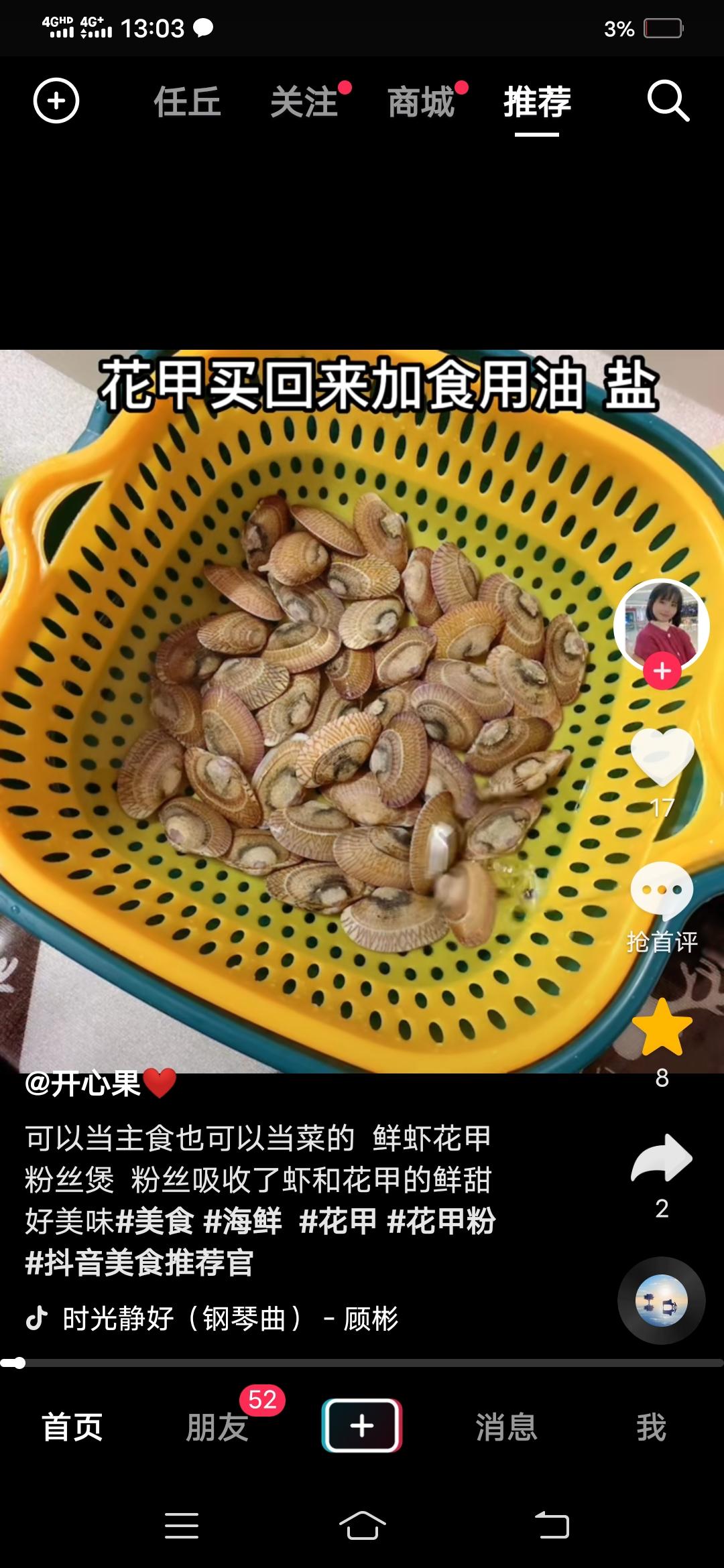Open the 消息 tab
This screenshot has height=1568, width=724.
(x=507, y=1426)
